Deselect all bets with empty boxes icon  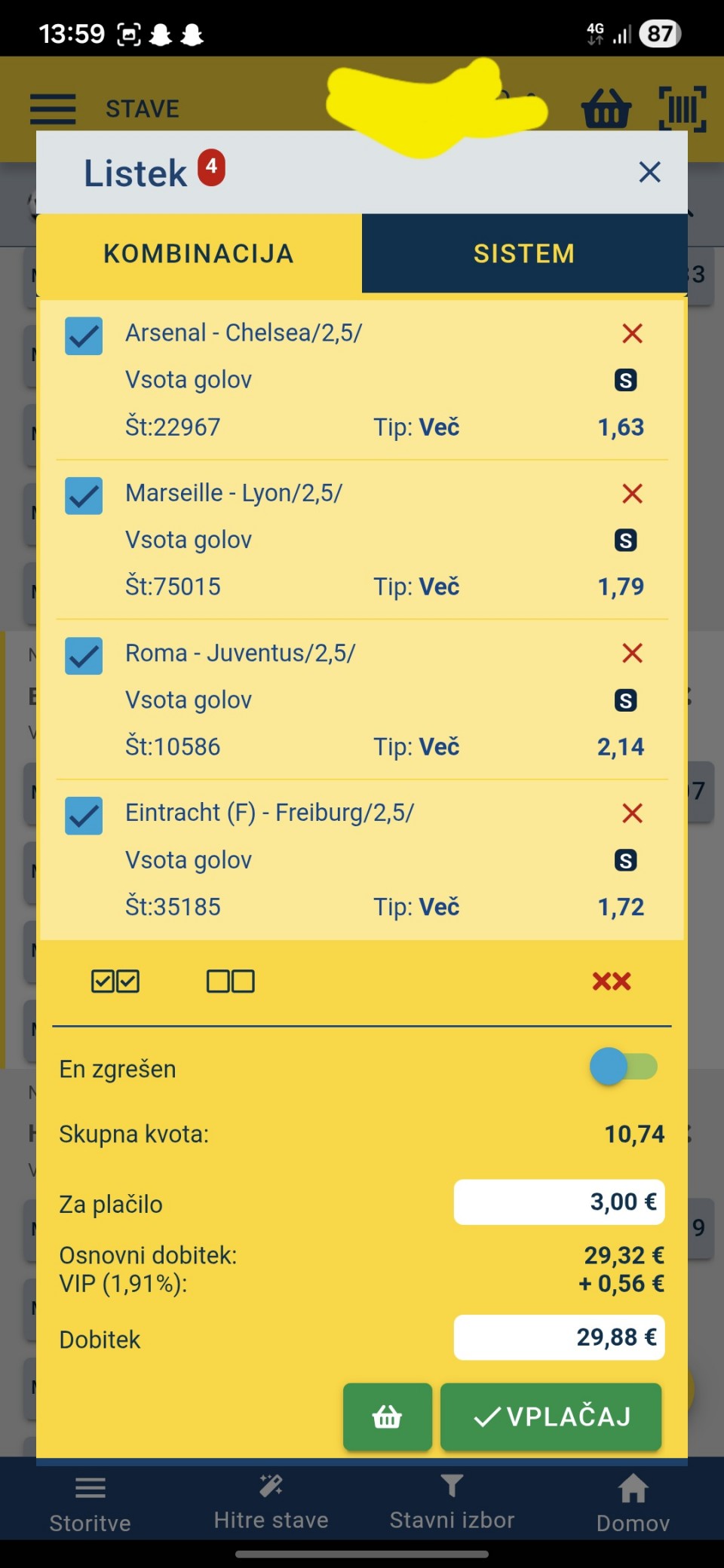(231, 981)
